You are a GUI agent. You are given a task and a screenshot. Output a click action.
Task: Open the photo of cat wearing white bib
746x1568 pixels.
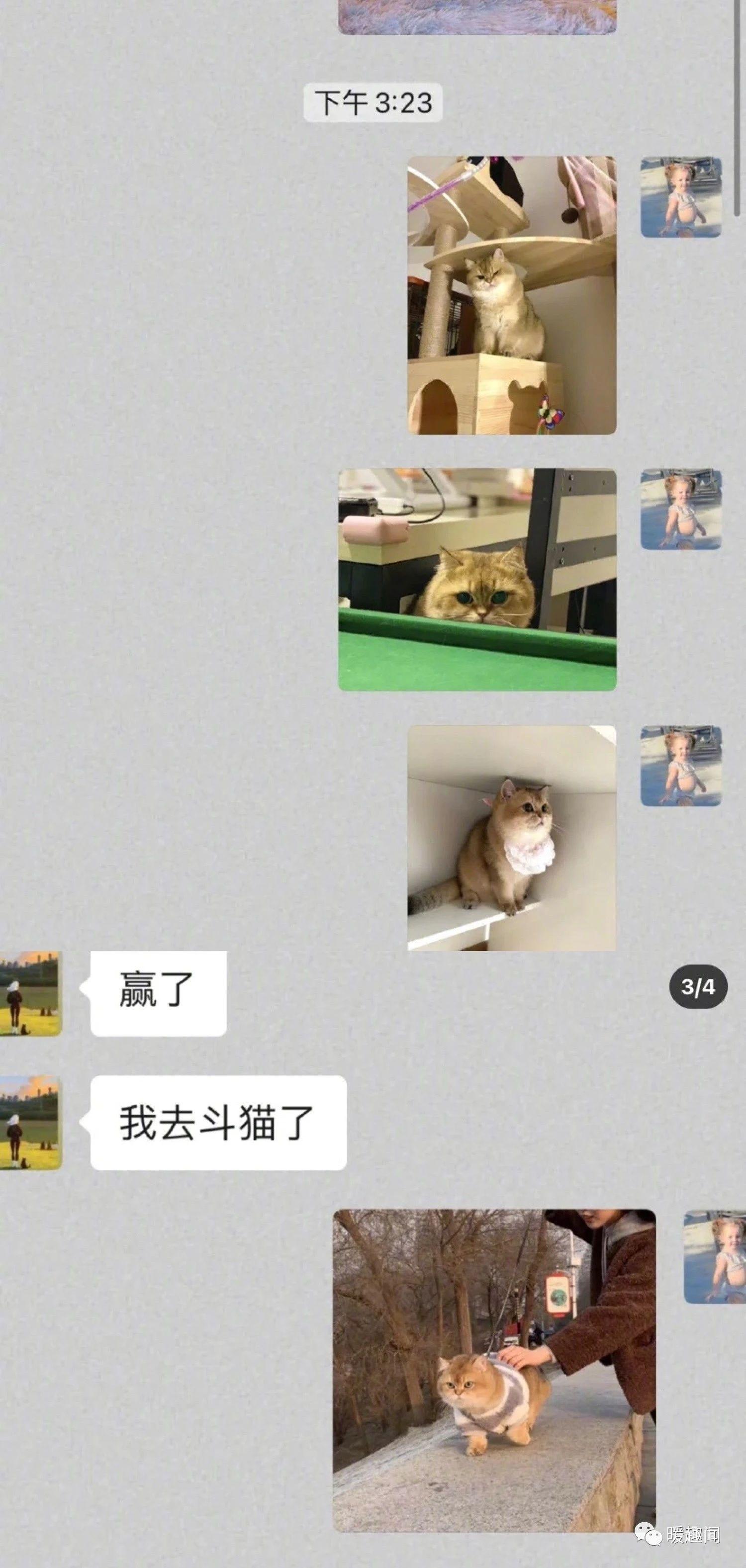coord(512,838)
